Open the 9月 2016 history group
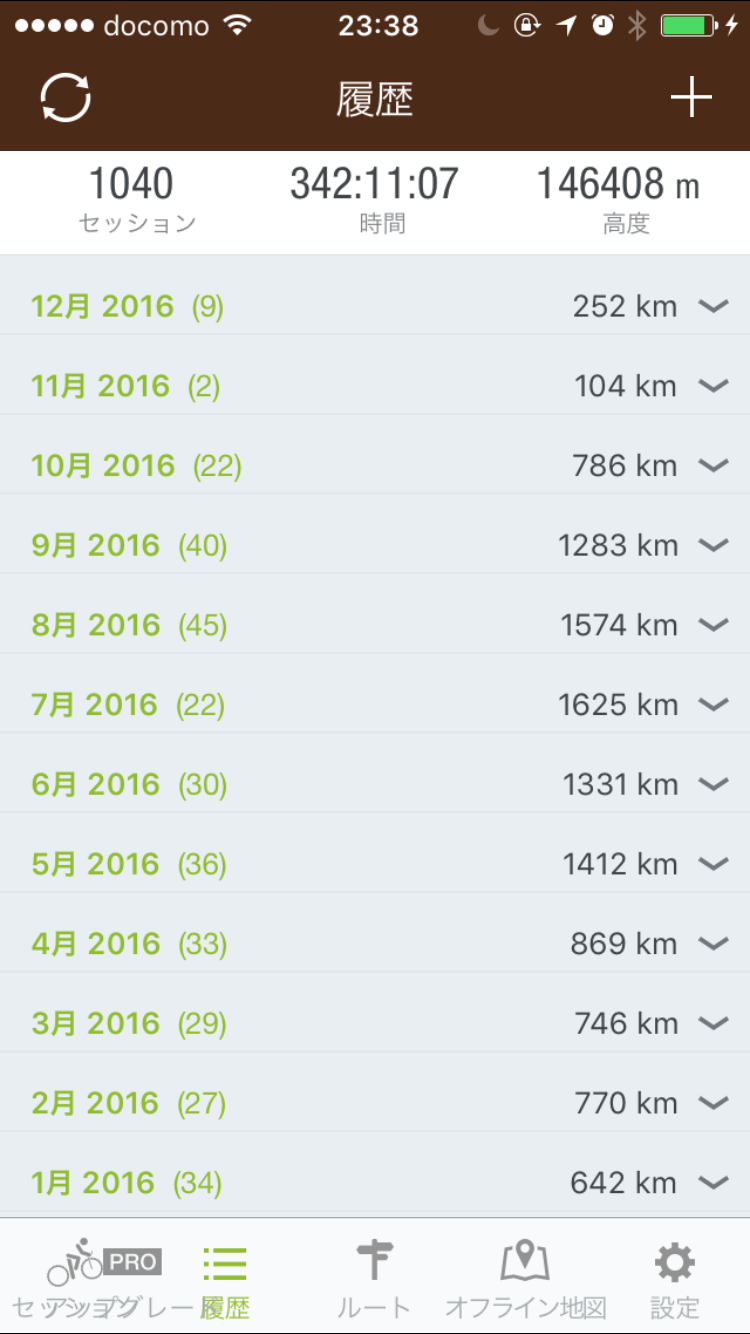Screen dimensions: 750x1334 (375, 545)
